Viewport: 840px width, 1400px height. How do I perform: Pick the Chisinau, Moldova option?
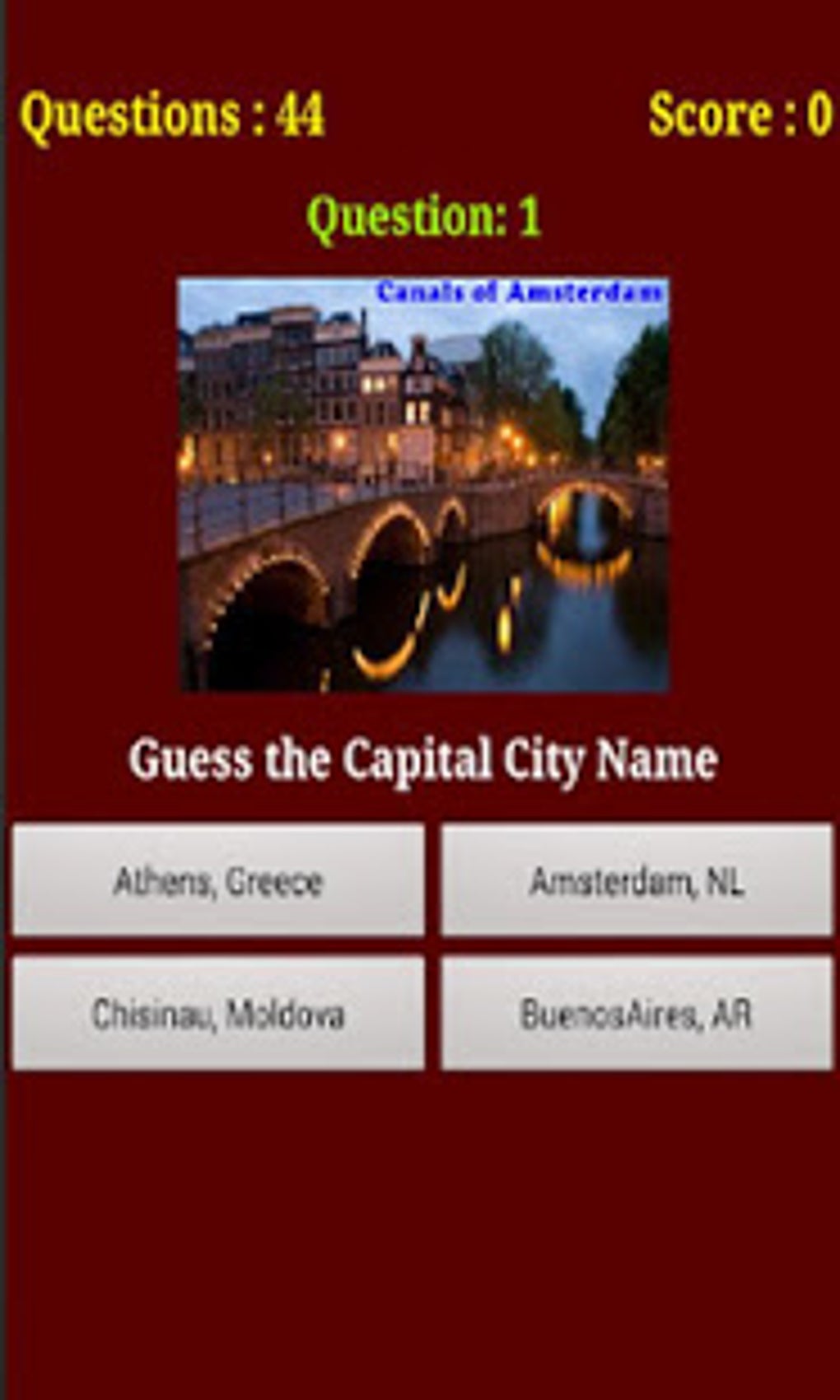click(x=218, y=1013)
